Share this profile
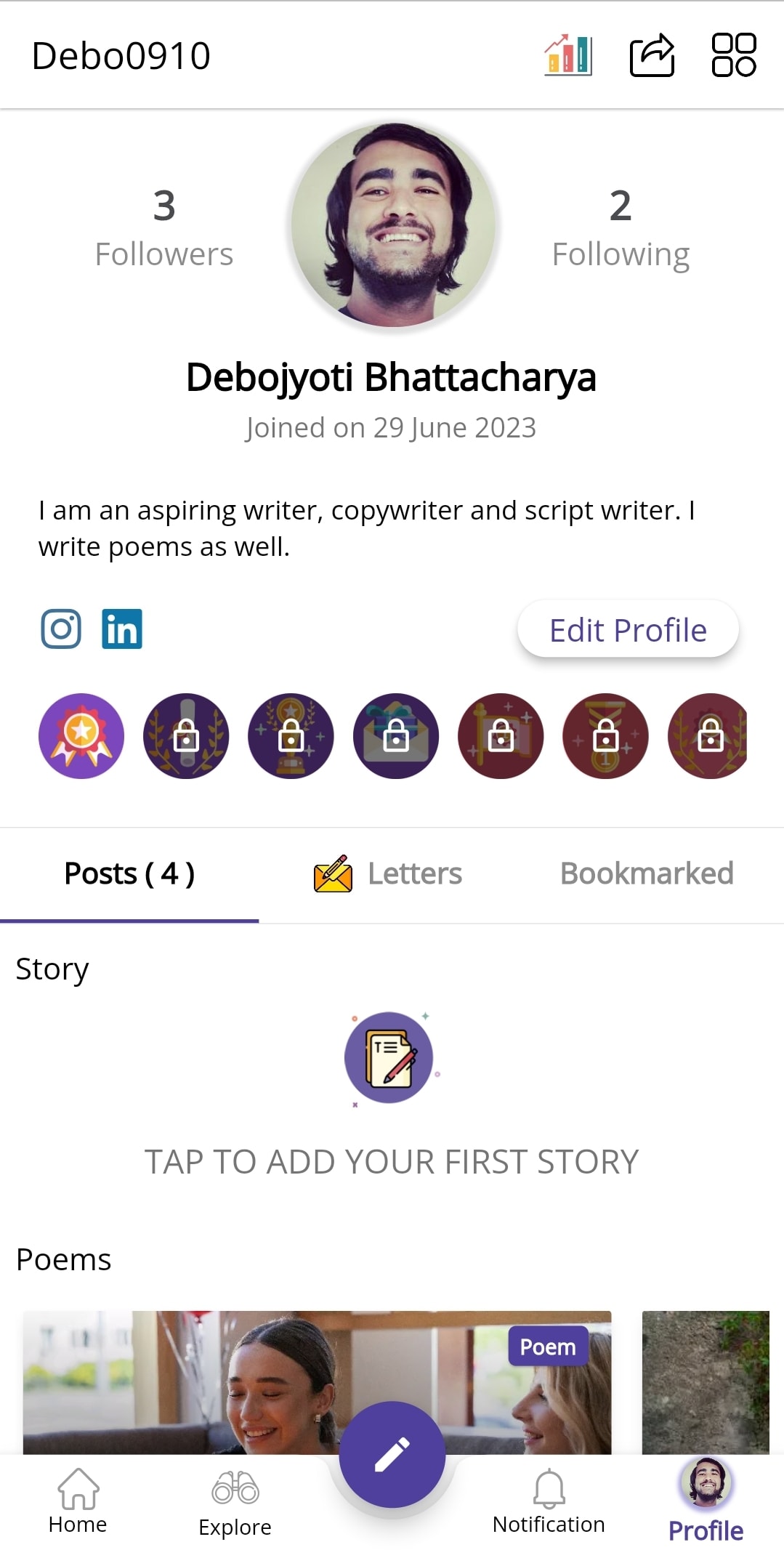The image size is (784, 1550). (652, 55)
